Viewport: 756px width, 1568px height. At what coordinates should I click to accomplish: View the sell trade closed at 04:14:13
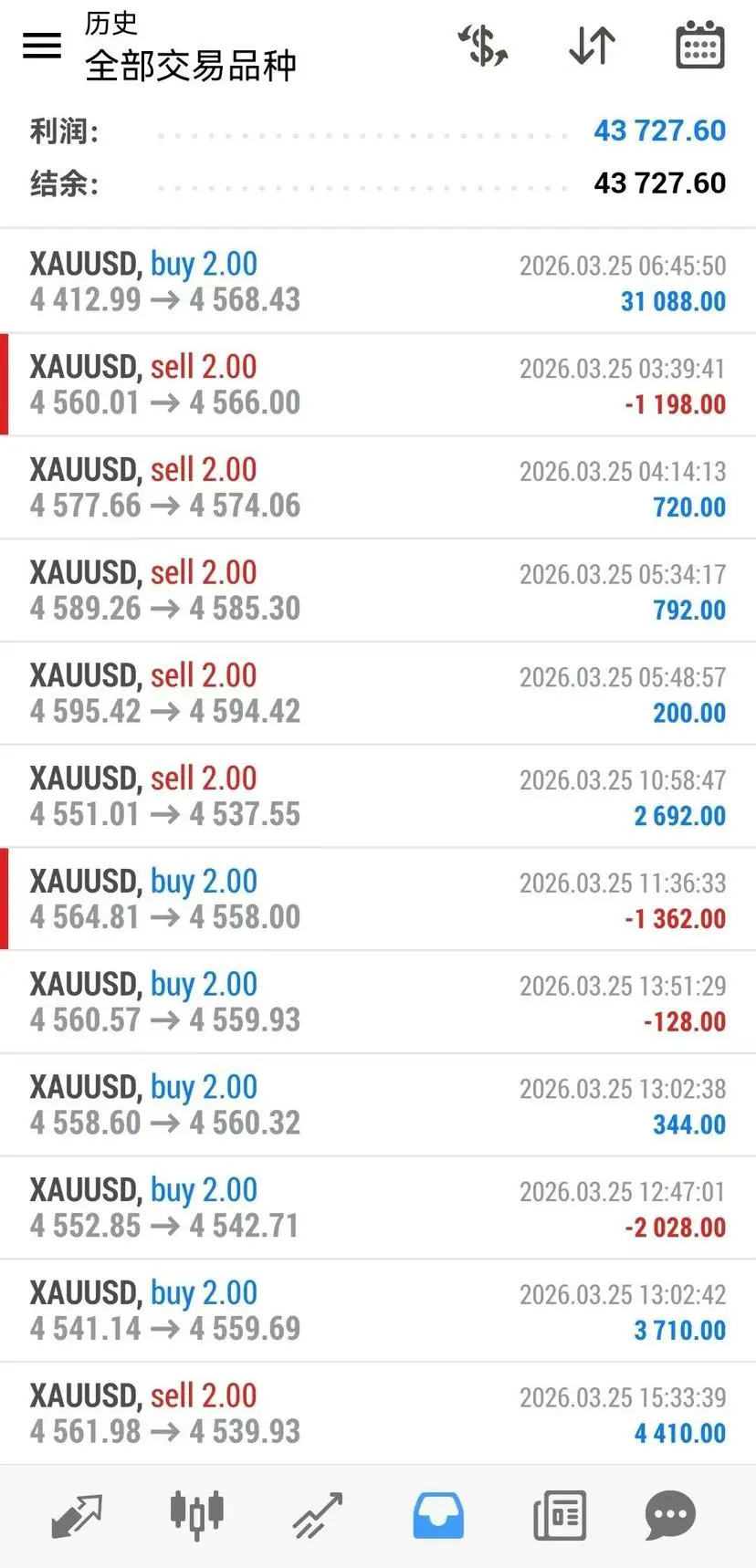378,487
